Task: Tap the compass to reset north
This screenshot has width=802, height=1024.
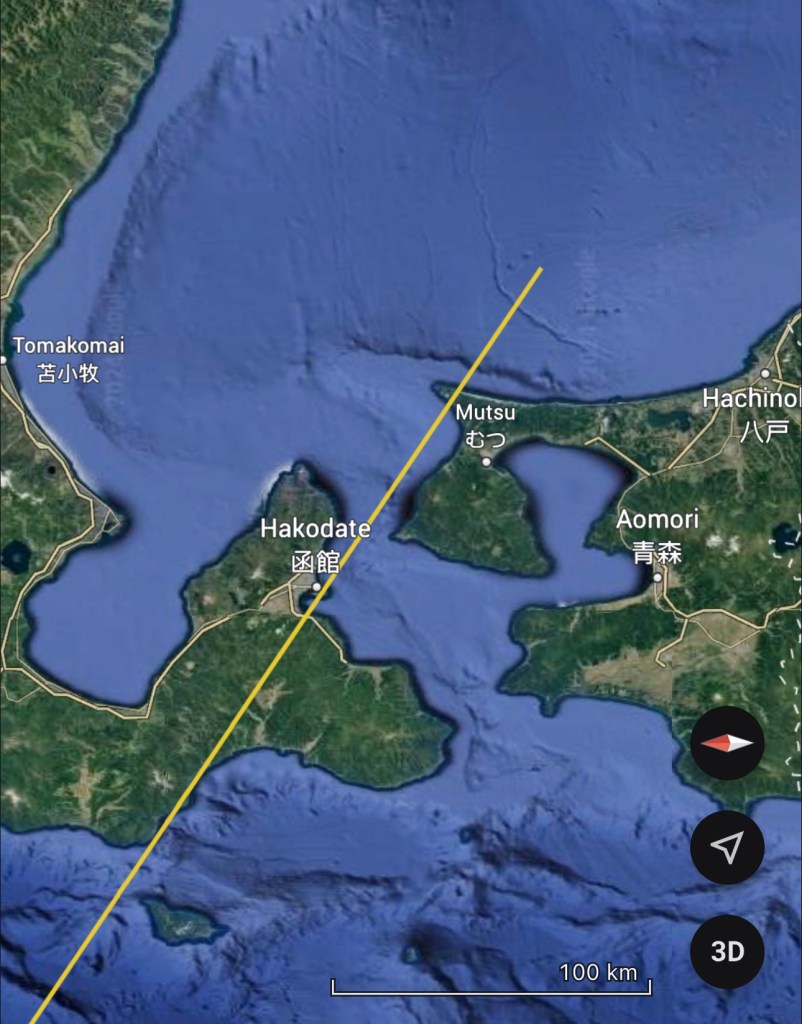Action: tap(727, 744)
